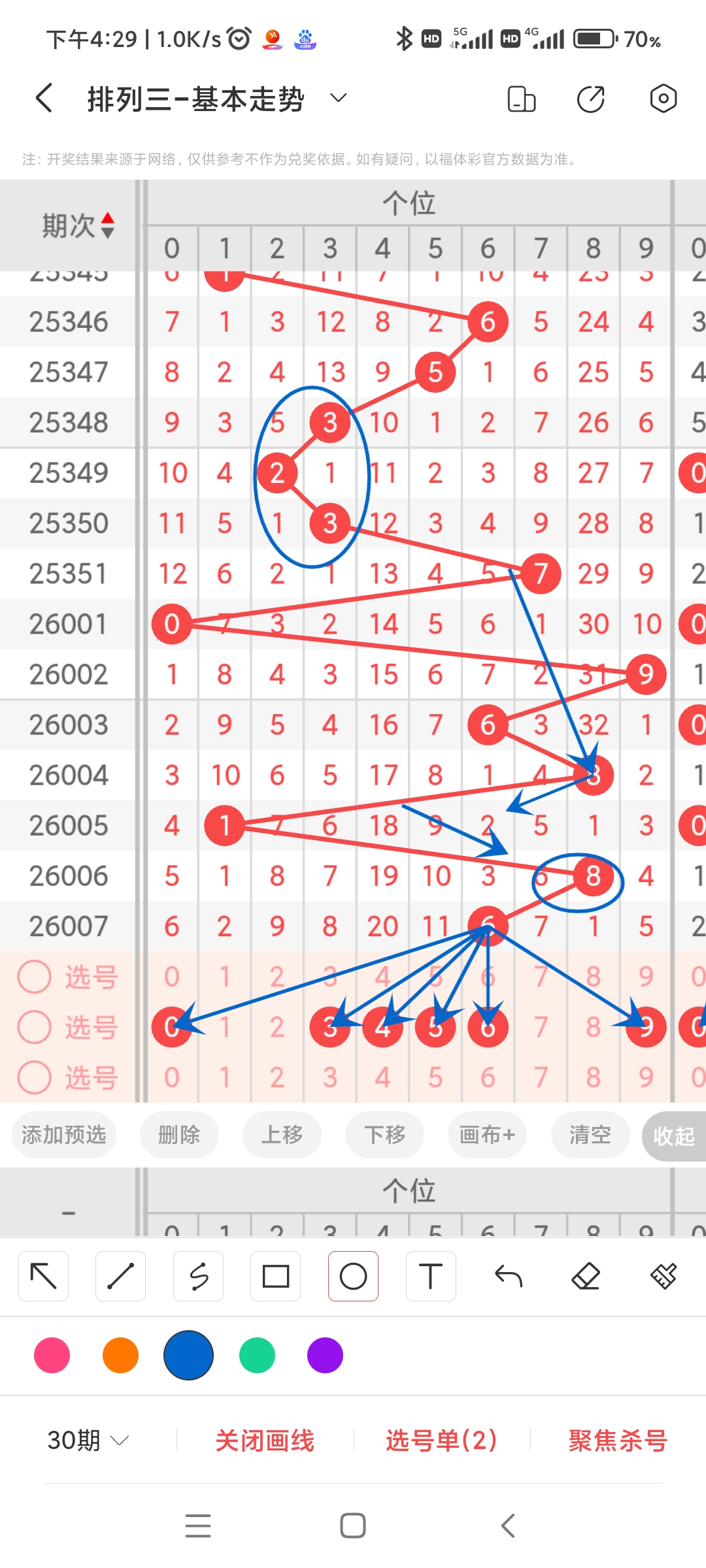The image size is (706, 1568).
Task: Collapse the panel with 收起
Action: 673,1136
